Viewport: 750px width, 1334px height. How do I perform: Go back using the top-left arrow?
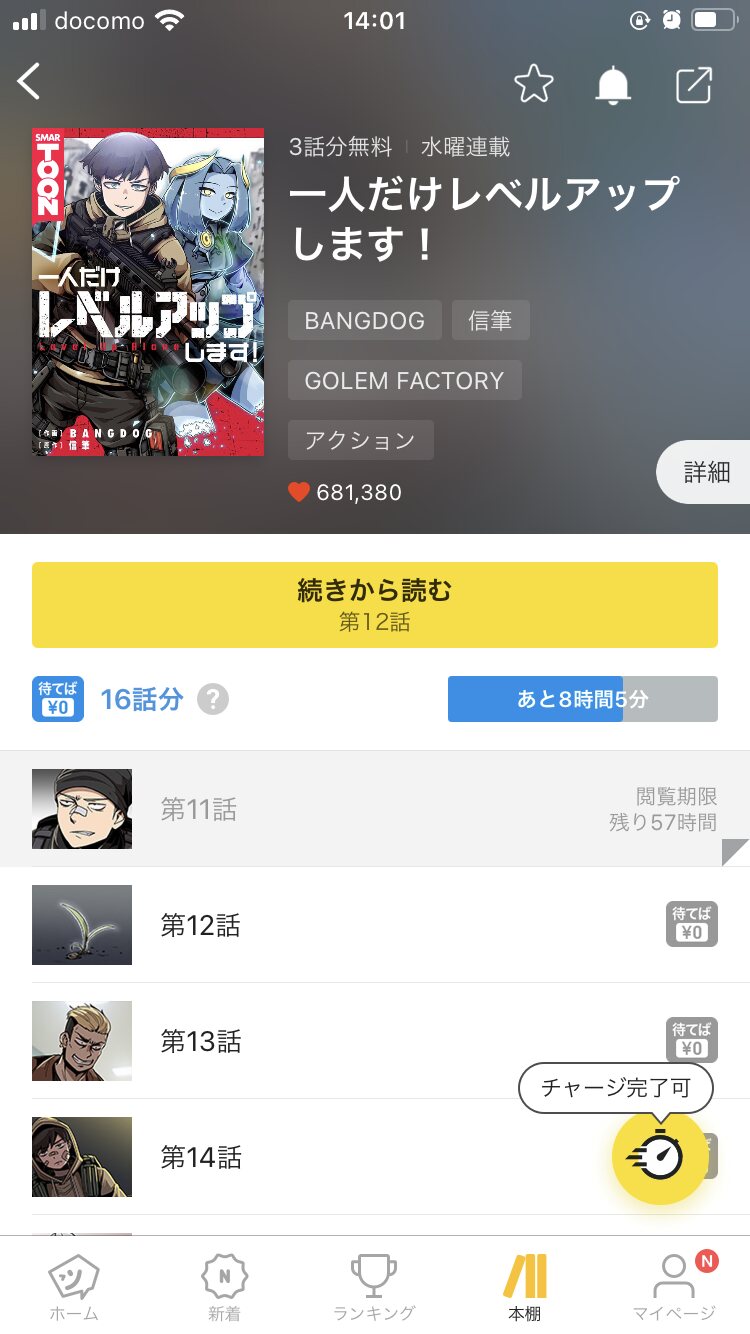click(30, 82)
